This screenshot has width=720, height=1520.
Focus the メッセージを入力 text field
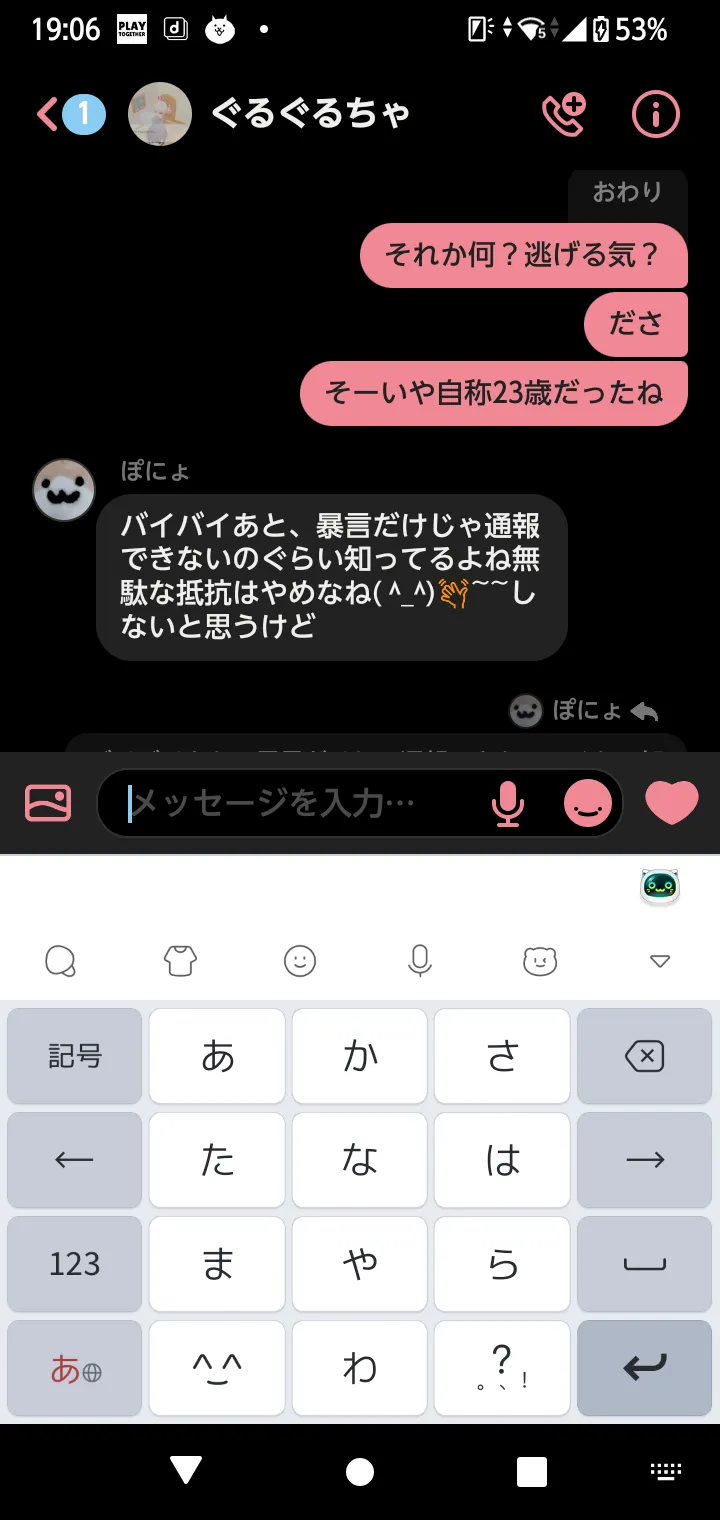tap(300, 802)
